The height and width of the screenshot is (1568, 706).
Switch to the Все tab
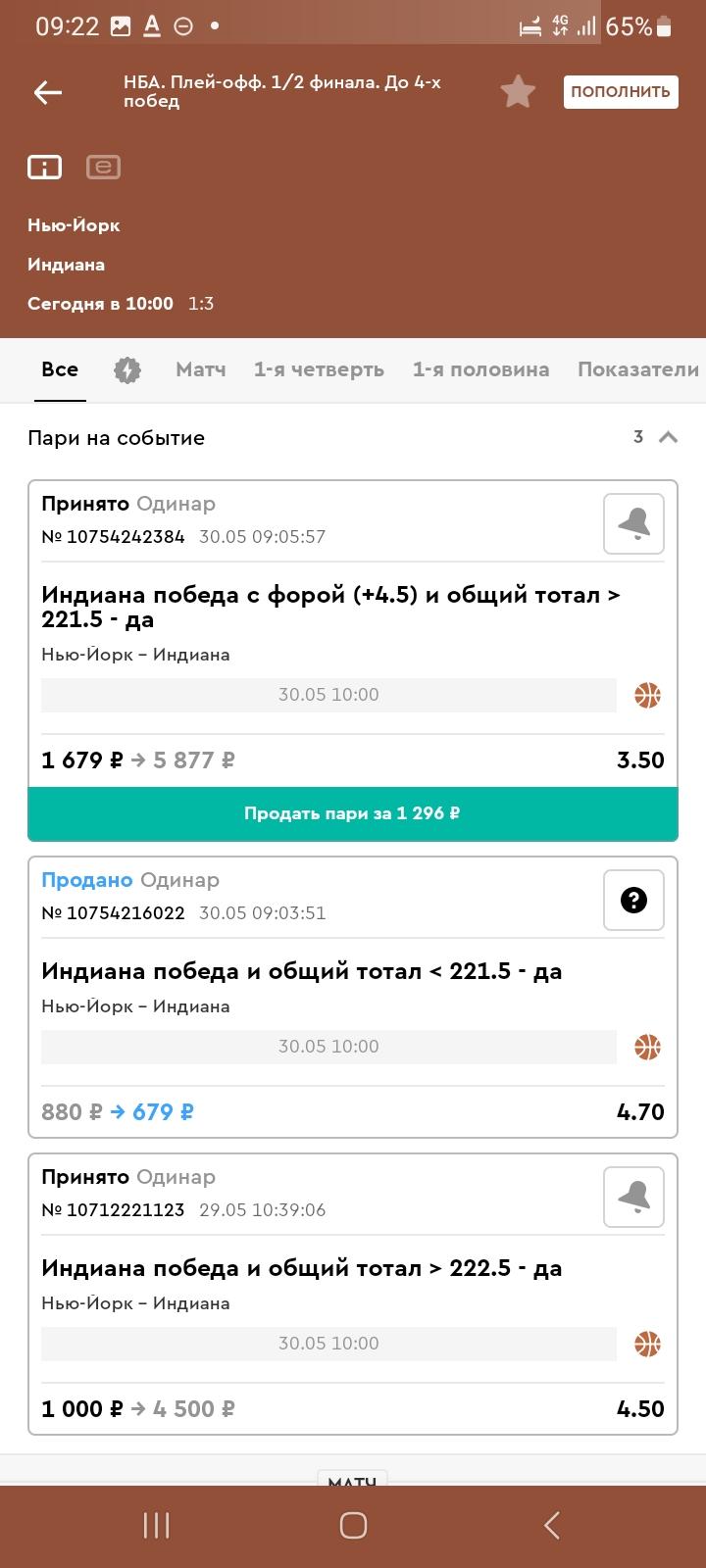click(60, 369)
